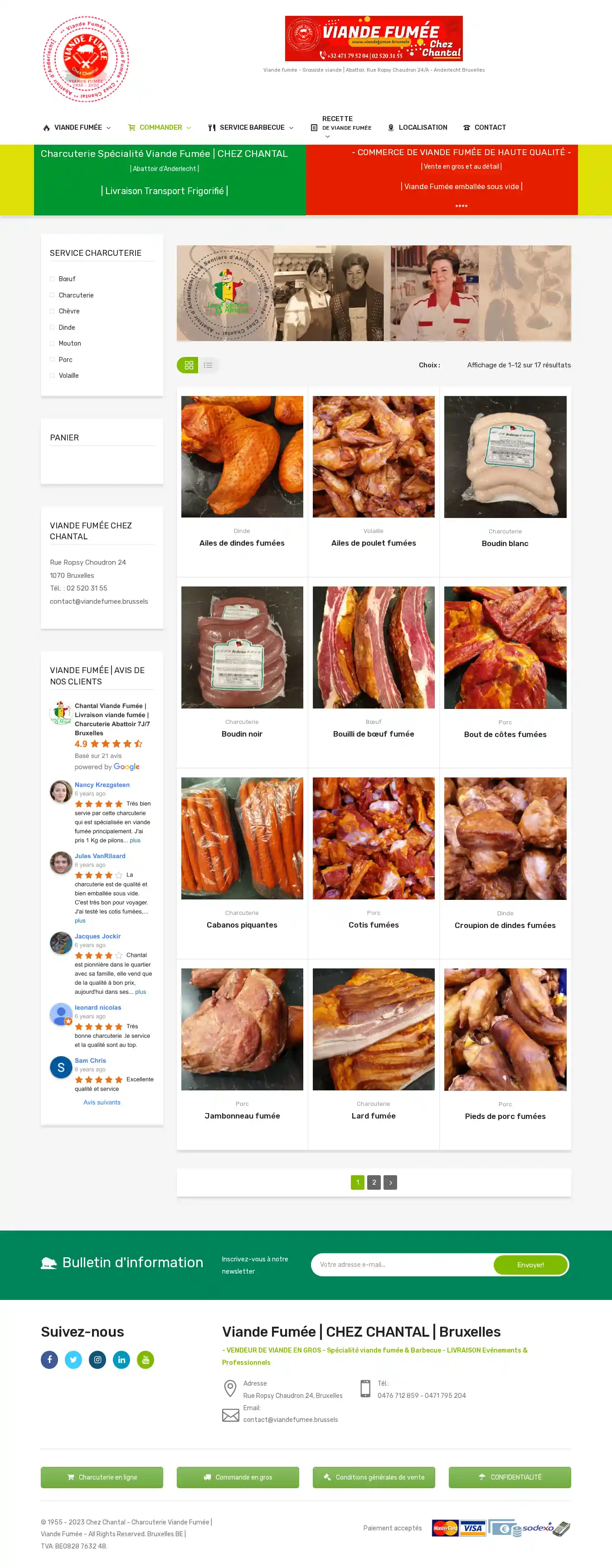The width and height of the screenshot is (612, 1568).
Task: Open Conditions générales de vente
Action: pos(374,1477)
